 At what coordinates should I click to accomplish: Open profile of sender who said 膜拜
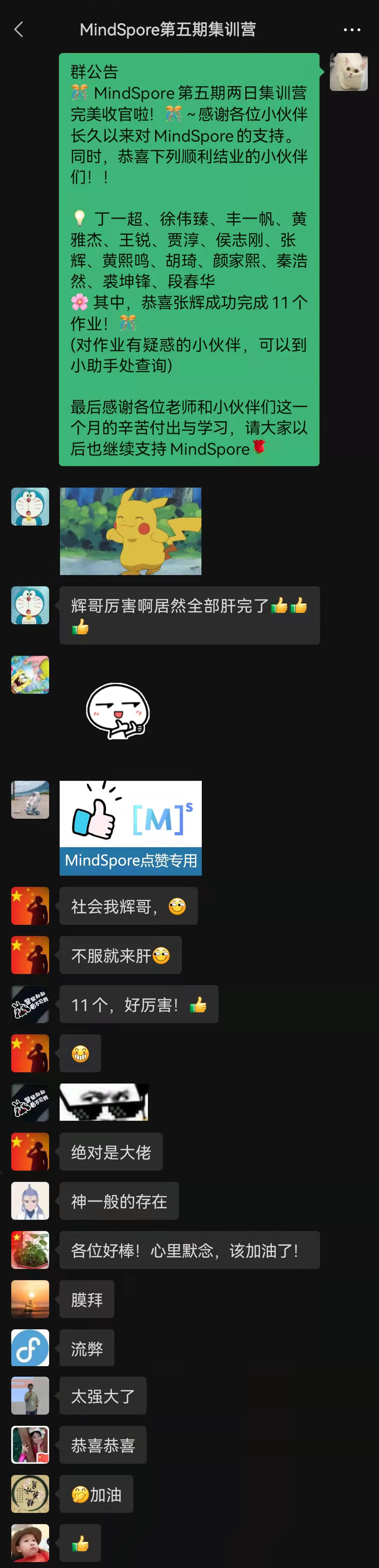30,1298
